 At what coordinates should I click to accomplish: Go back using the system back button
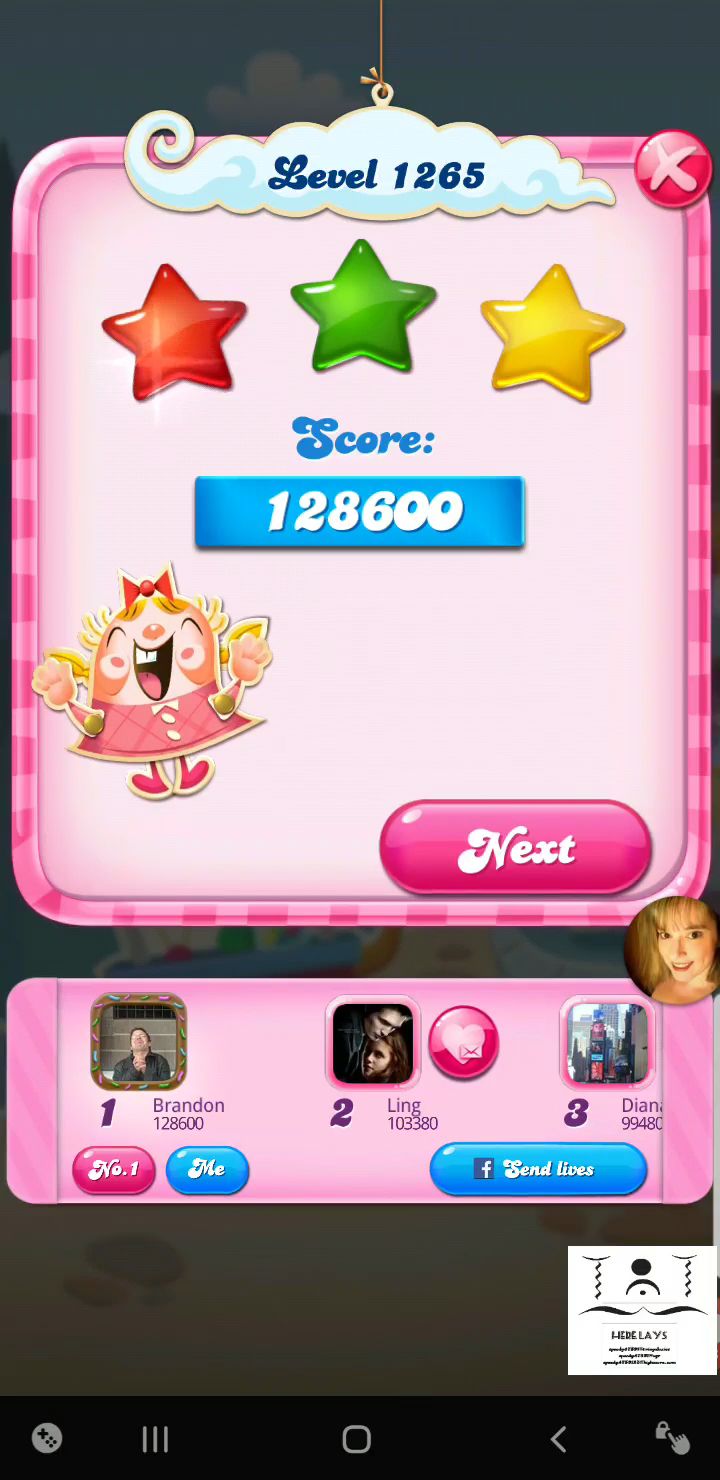point(558,1439)
